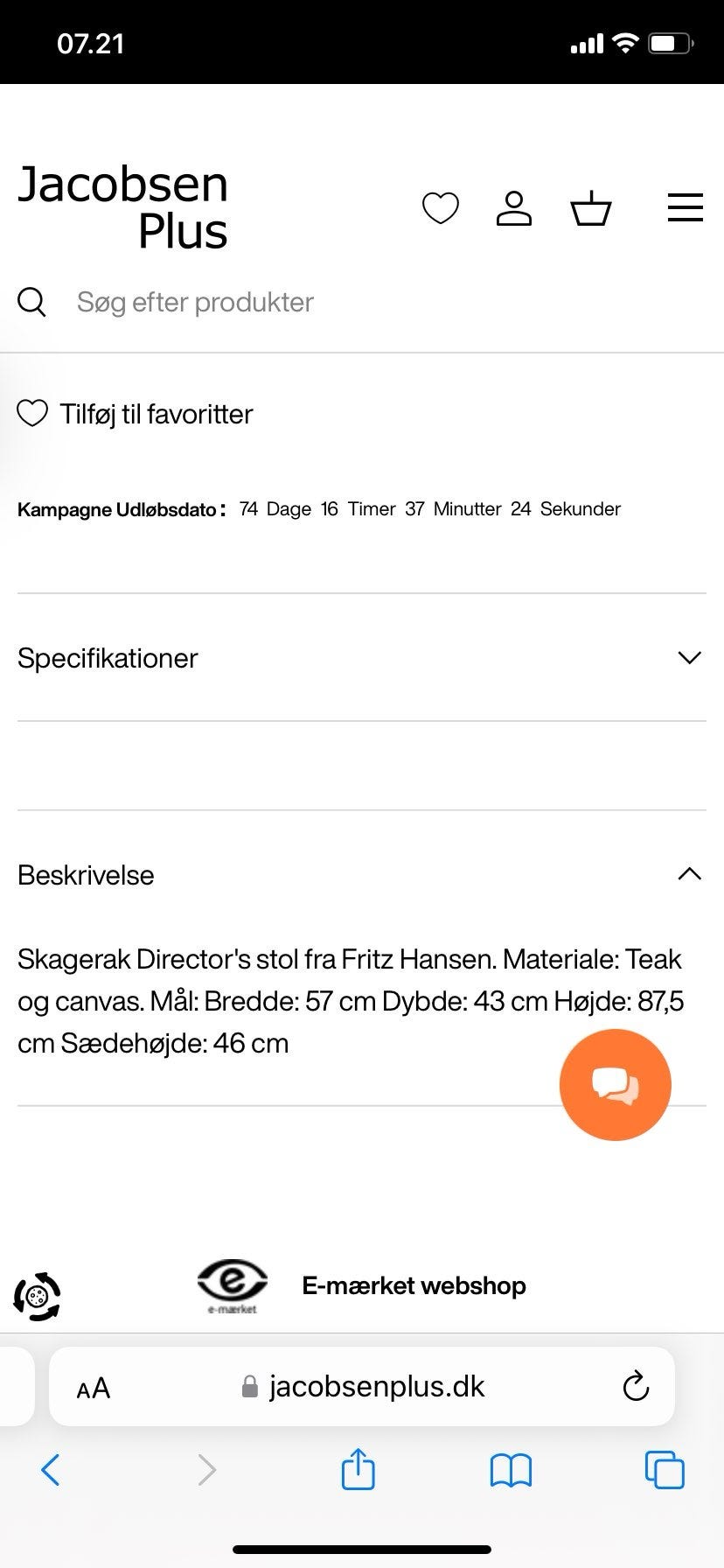724x1568 pixels.
Task: Click the AA text size control
Action: (92, 1387)
